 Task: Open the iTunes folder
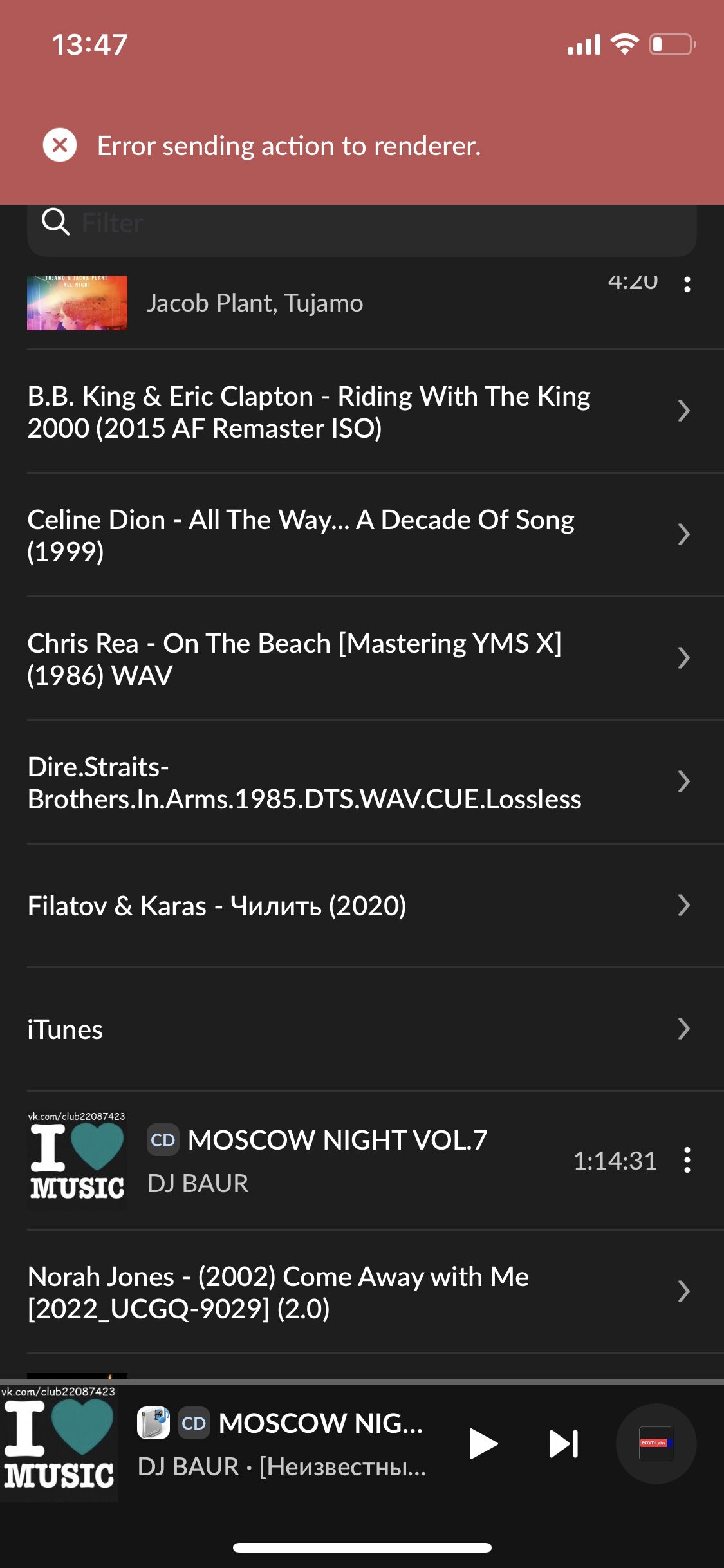click(x=360, y=1029)
